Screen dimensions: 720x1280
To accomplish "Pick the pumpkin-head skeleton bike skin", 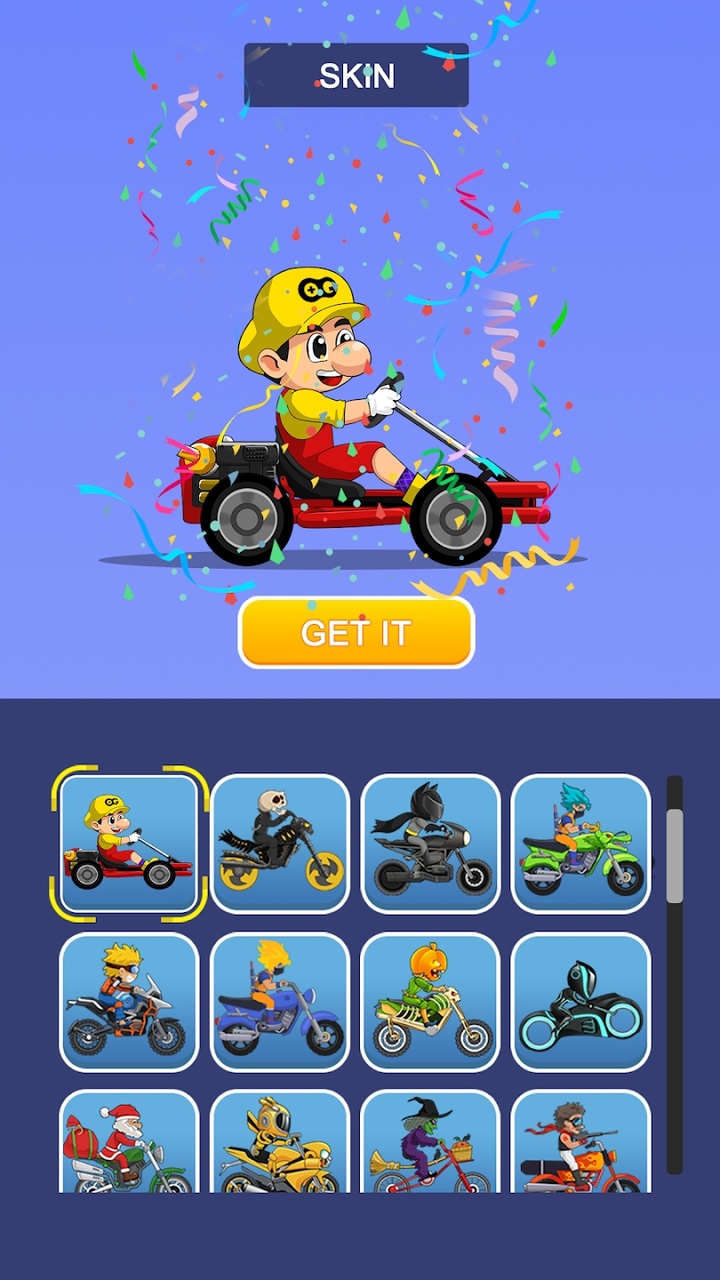I will point(430,1001).
